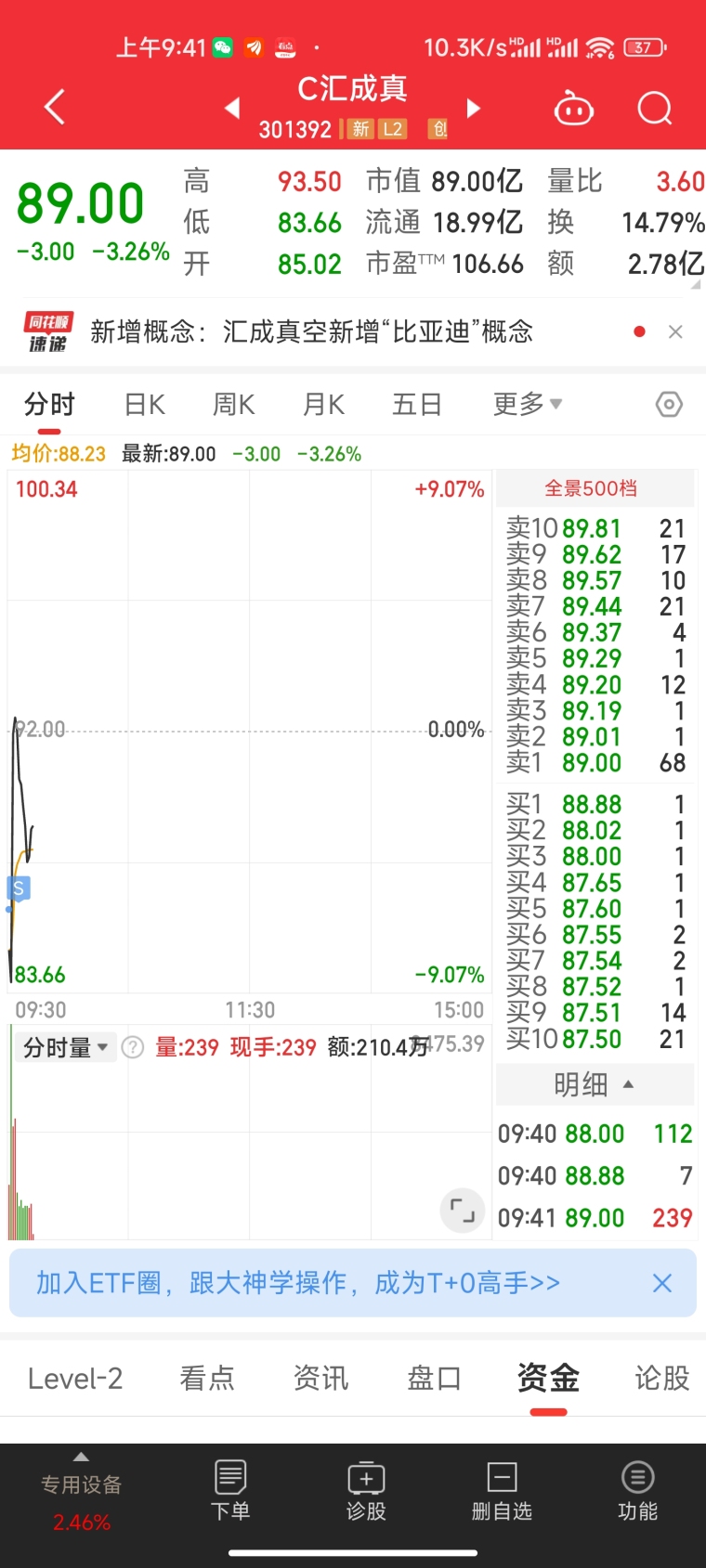The image size is (706, 1568).
Task: Open the 分时量 indicator dropdown
Action: click(x=66, y=1048)
